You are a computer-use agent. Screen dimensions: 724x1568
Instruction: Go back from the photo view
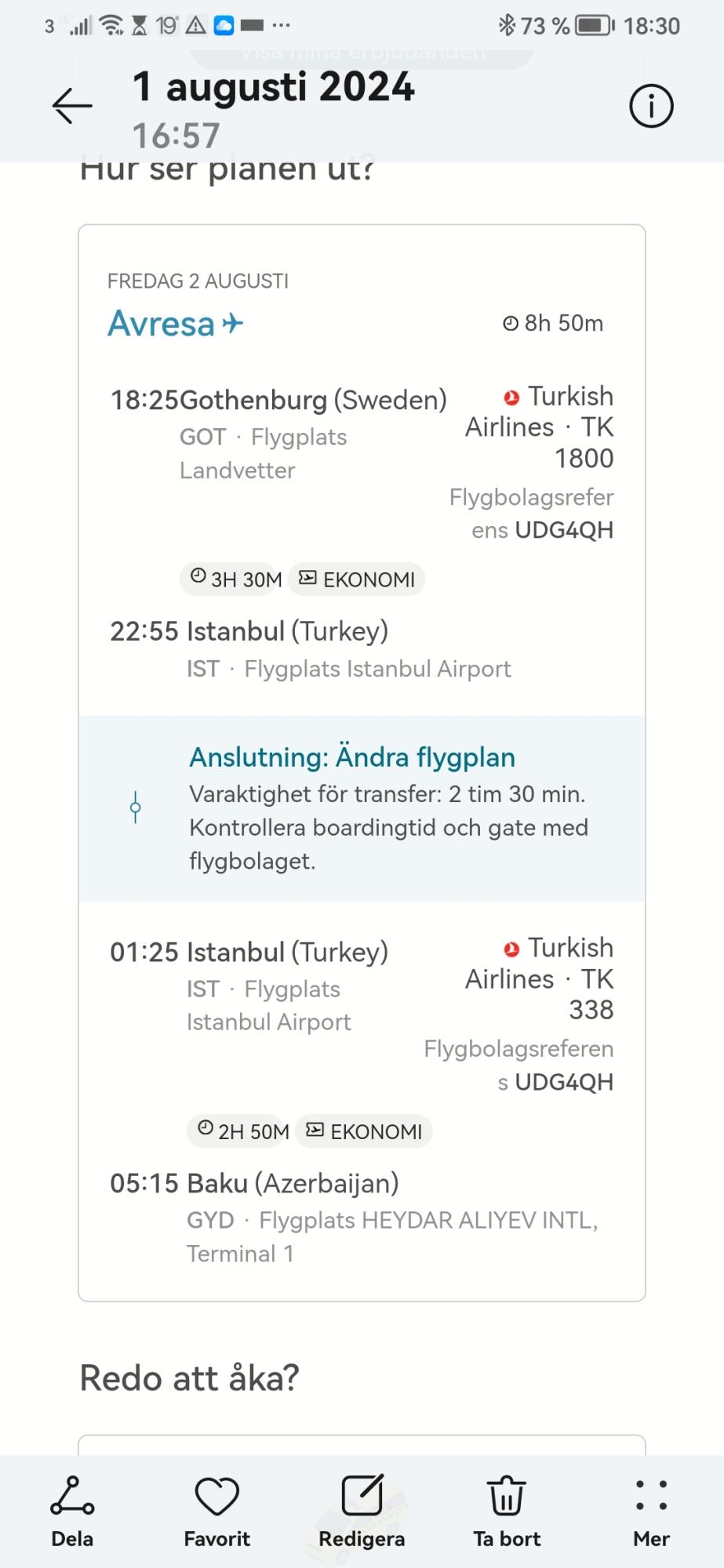pos(72,106)
